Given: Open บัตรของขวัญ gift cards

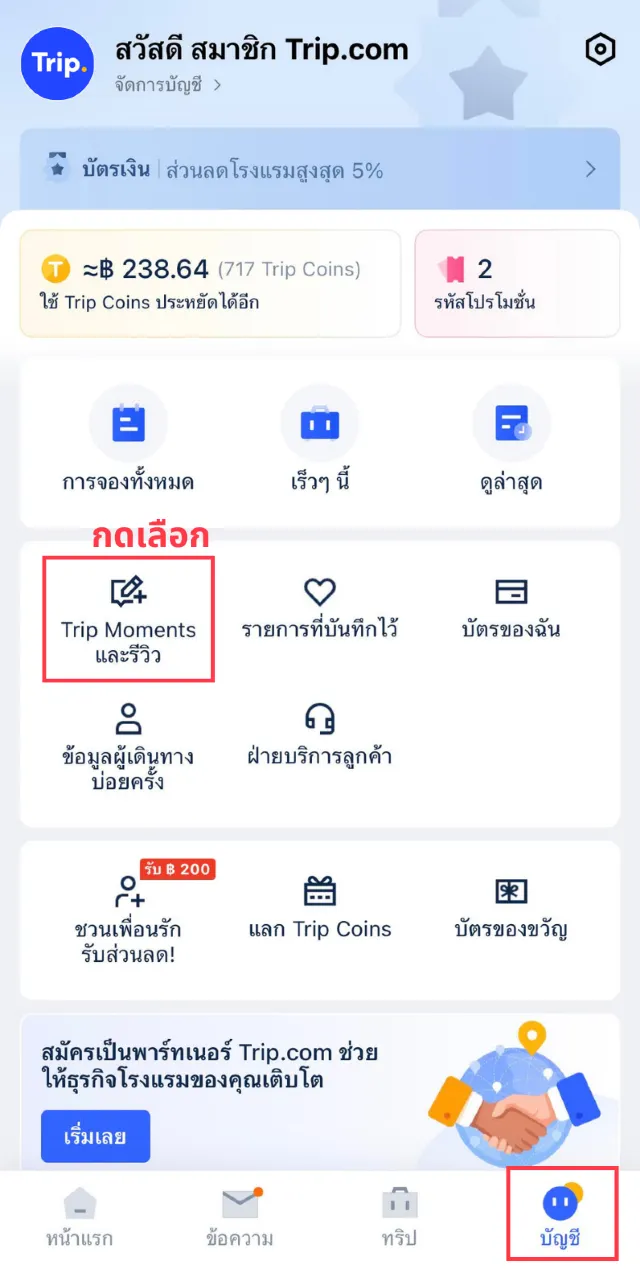Looking at the screenshot, I should click(x=511, y=906).
